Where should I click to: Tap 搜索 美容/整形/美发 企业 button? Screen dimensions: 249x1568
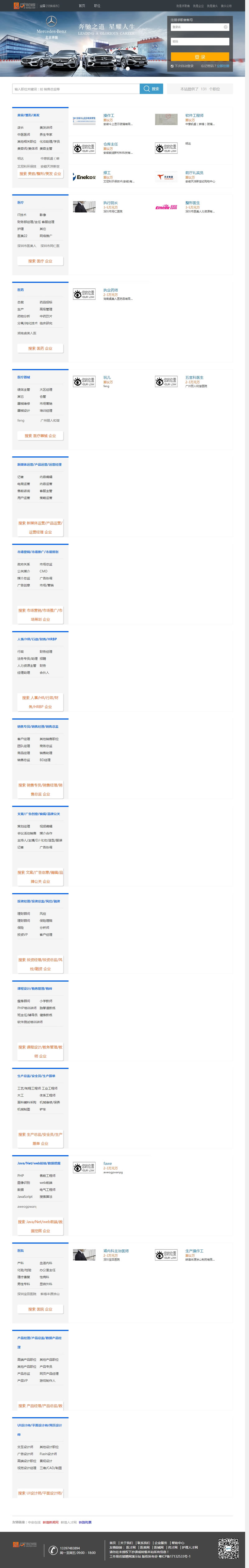(40, 174)
